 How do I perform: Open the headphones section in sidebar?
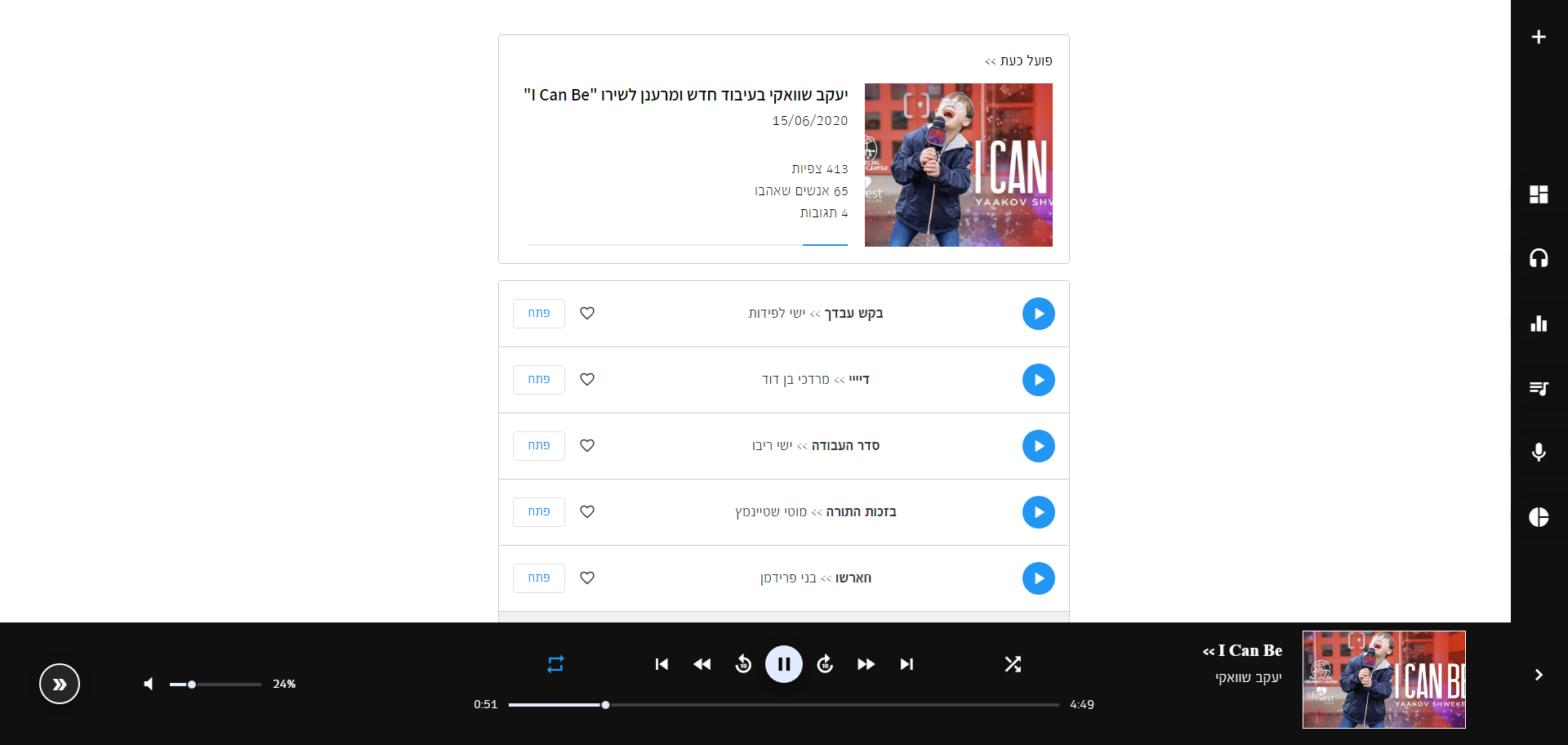(x=1539, y=258)
